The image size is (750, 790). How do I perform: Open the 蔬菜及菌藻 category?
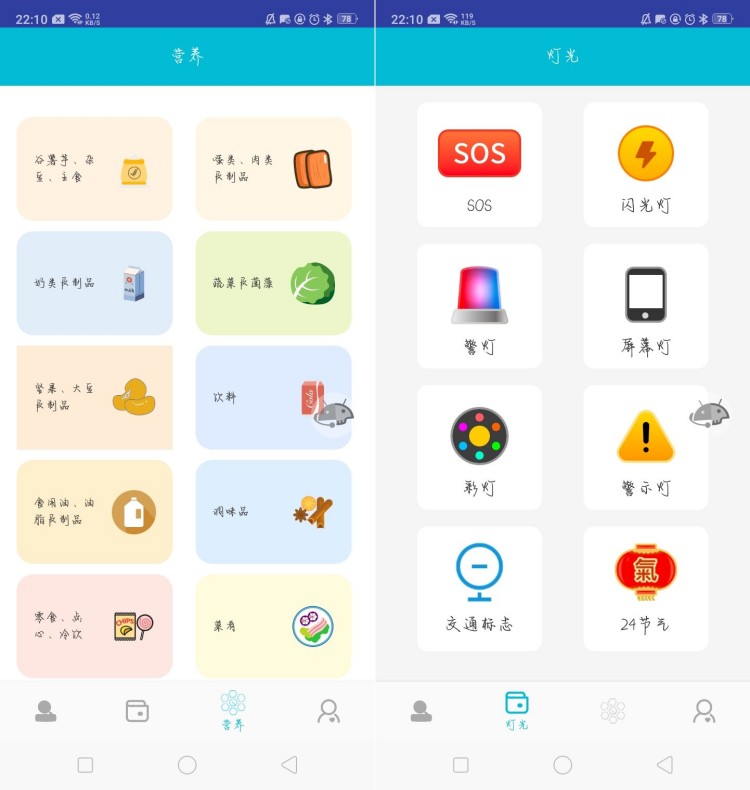click(273, 283)
